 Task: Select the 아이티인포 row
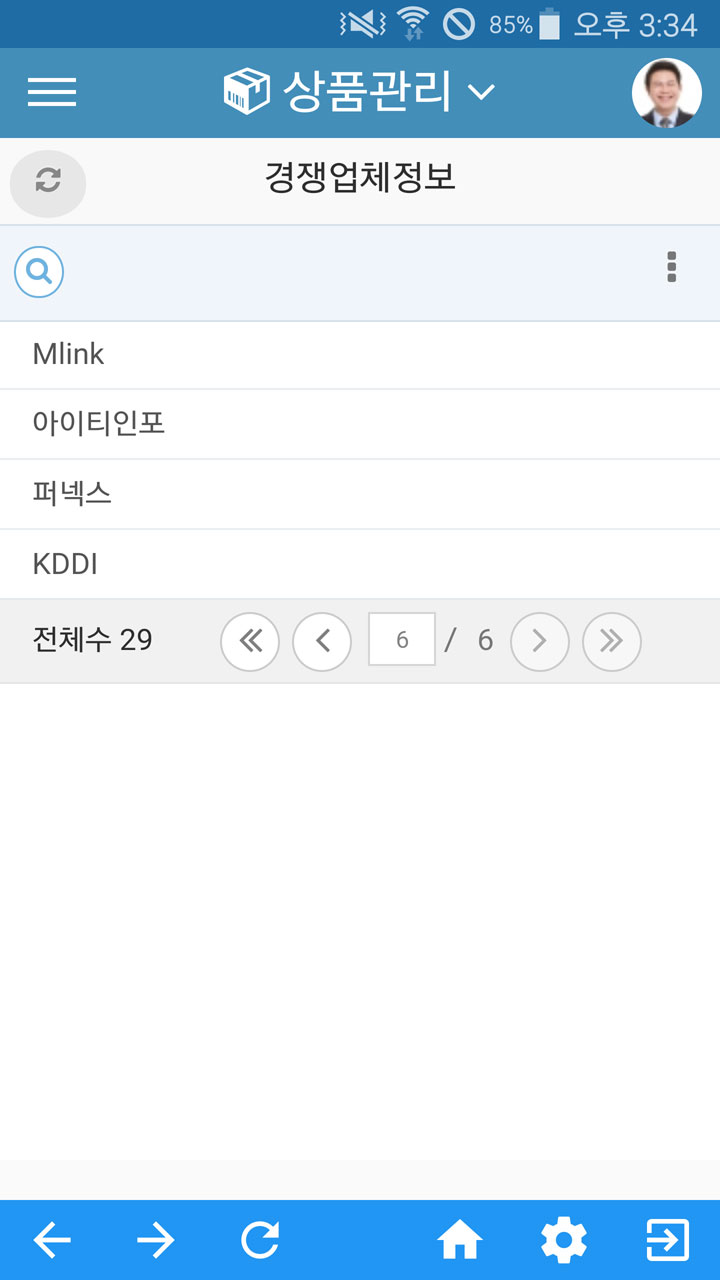pyautogui.click(x=360, y=424)
